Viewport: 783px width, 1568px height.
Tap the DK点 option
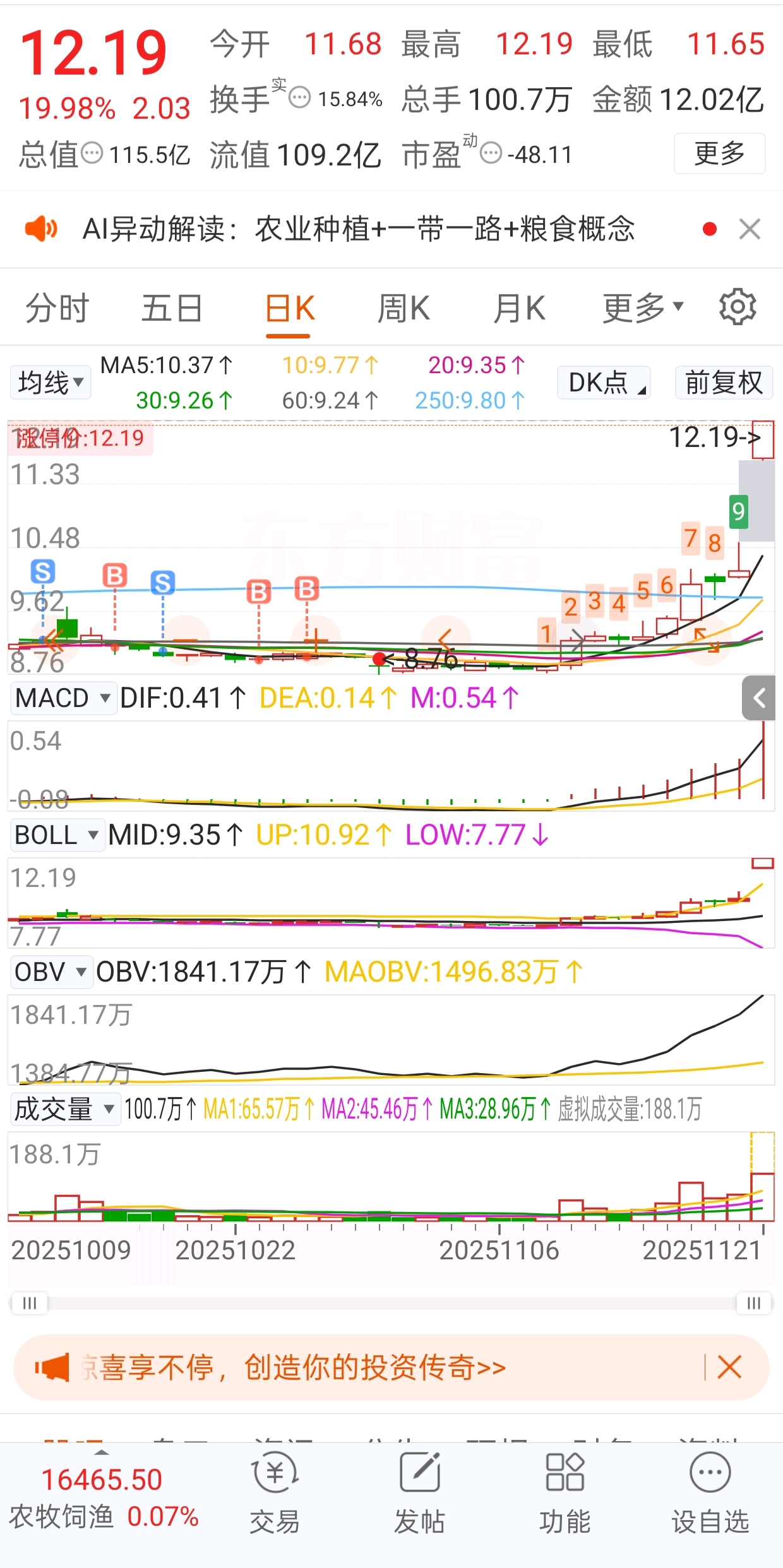pos(604,383)
